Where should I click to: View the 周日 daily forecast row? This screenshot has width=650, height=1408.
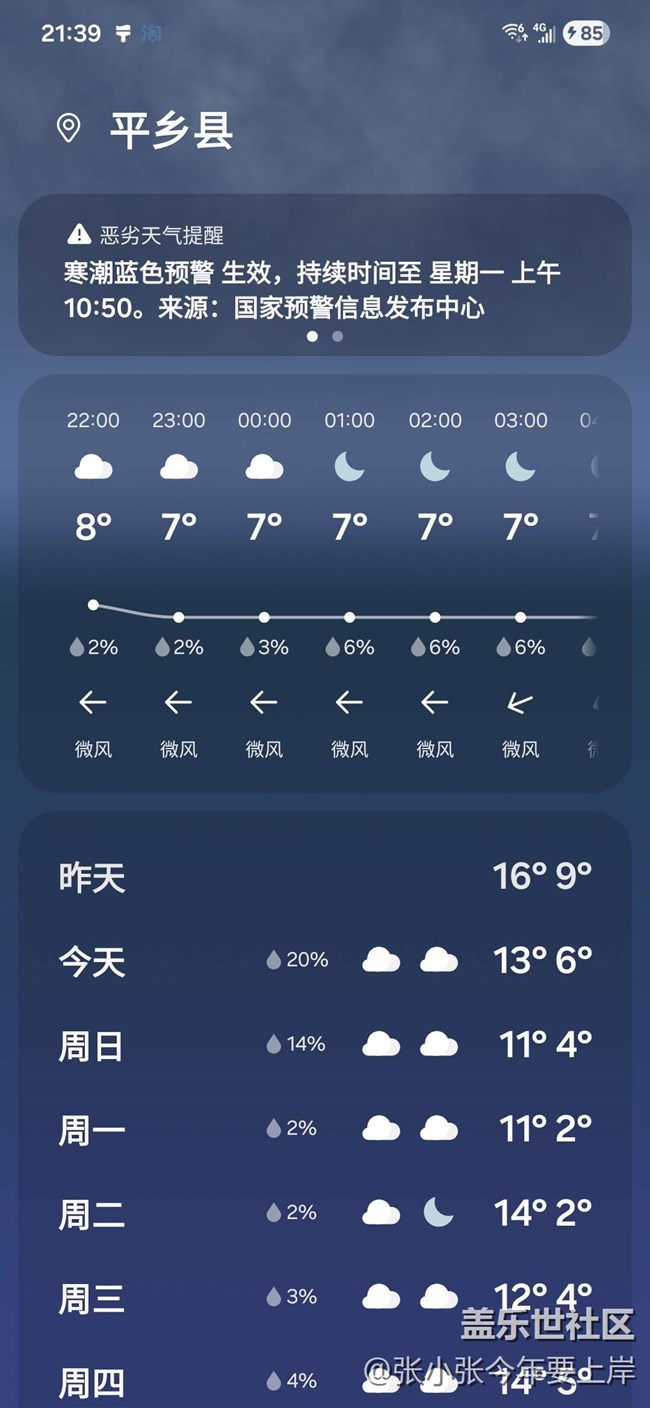click(x=324, y=1045)
